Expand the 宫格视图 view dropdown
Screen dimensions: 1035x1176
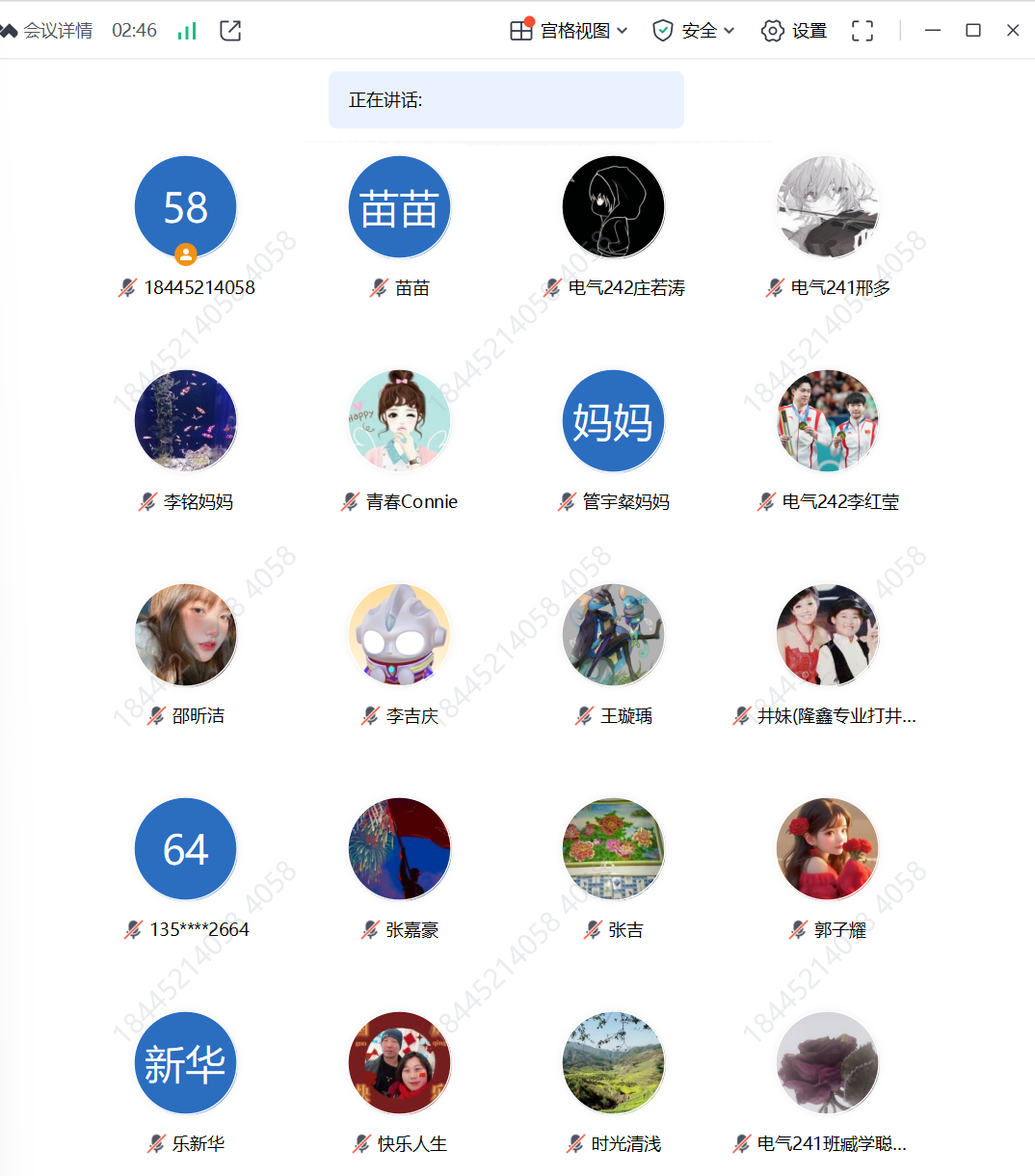coord(570,31)
